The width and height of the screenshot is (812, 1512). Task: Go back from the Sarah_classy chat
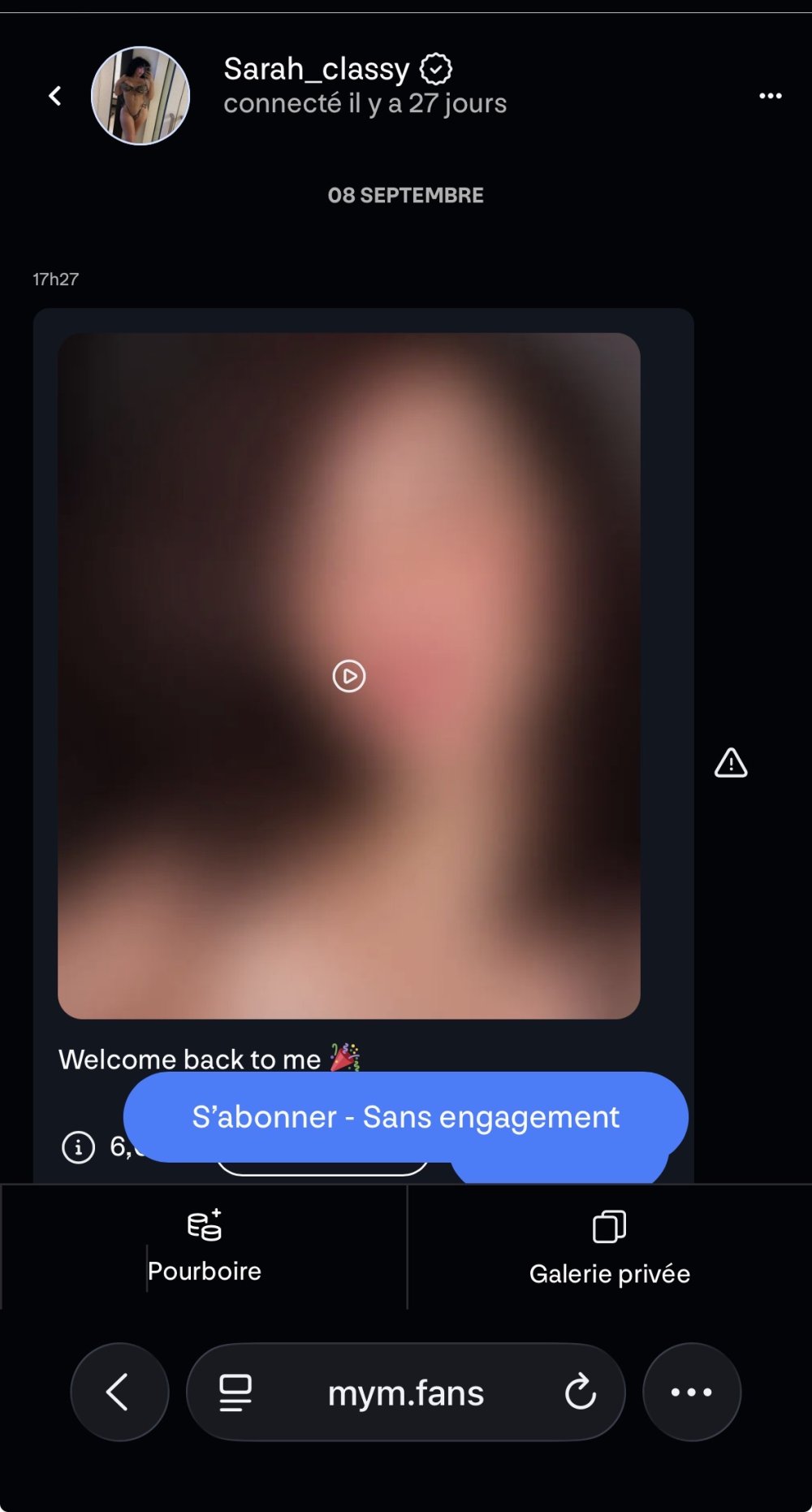pos(55,96)
